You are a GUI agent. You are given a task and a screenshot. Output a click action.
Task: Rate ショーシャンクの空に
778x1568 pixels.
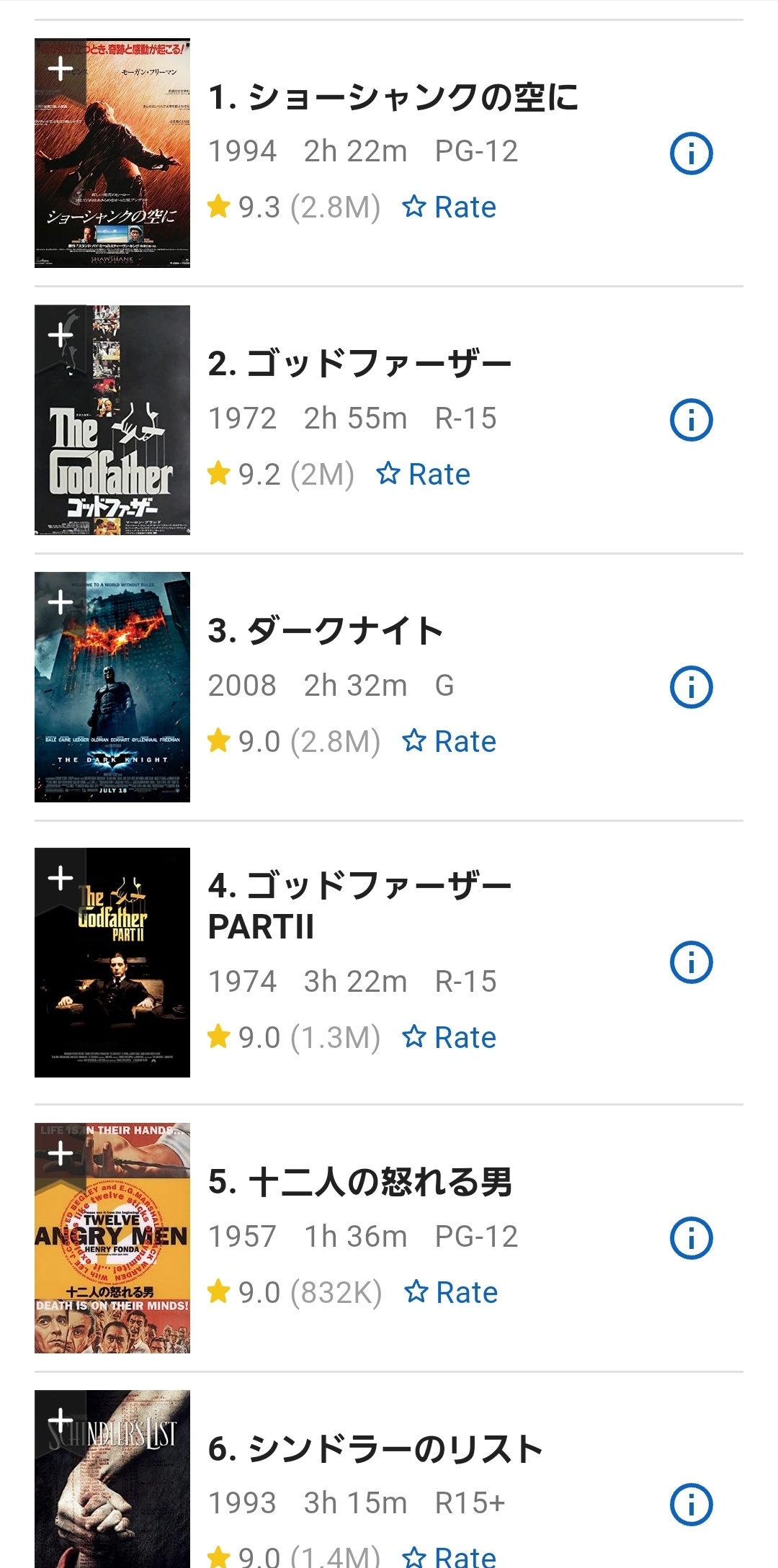pos(450,207)
